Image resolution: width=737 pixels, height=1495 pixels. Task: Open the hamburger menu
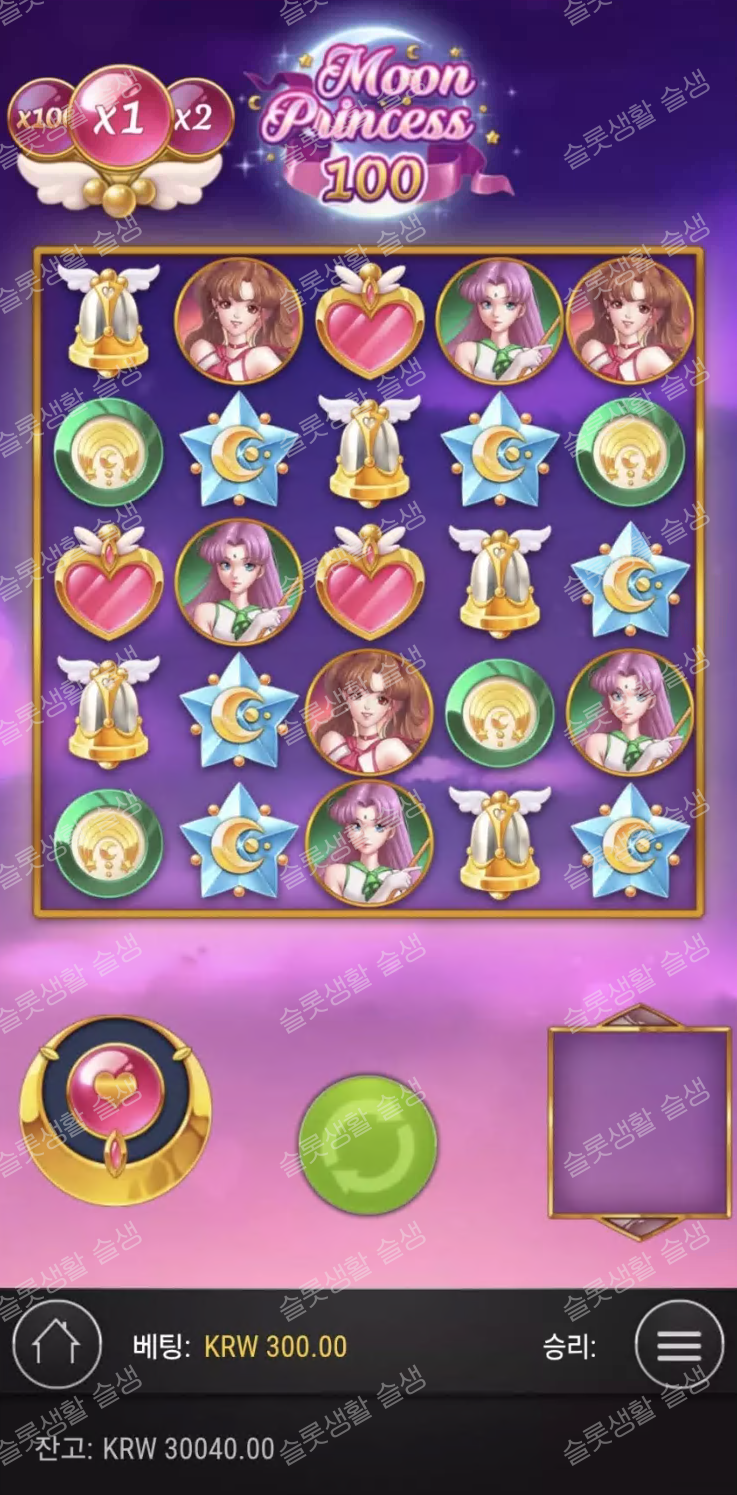click(679, 1345)
